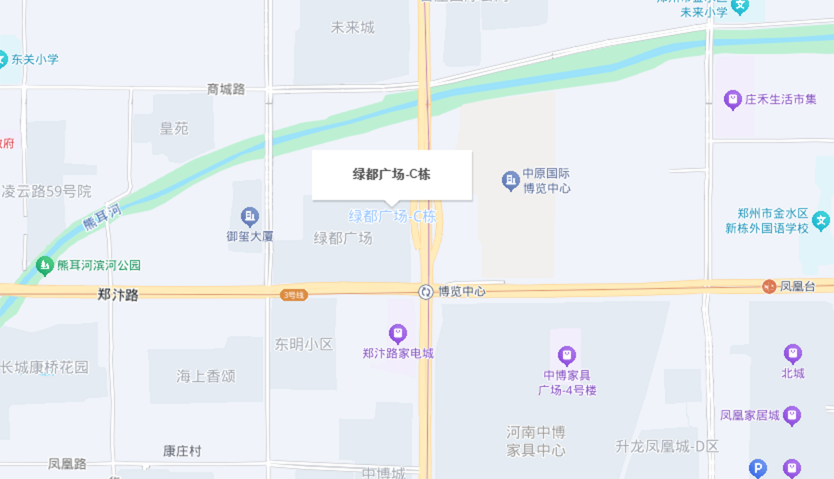
Task: Select the 新栋外国语学校 school marker
Action: (821, 220)
